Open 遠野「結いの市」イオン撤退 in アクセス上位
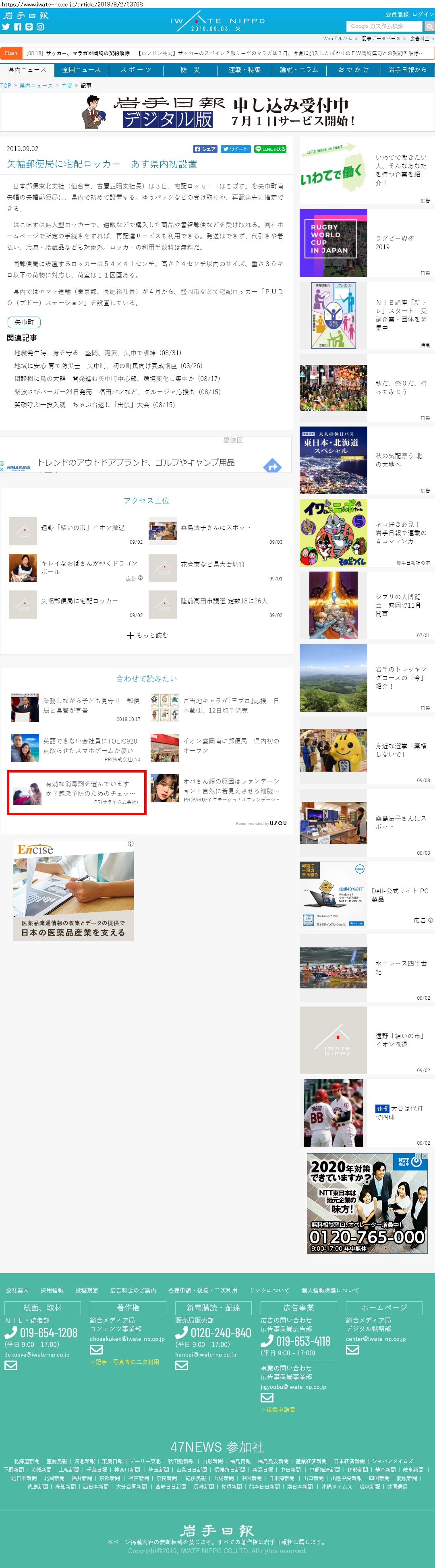 83,528
